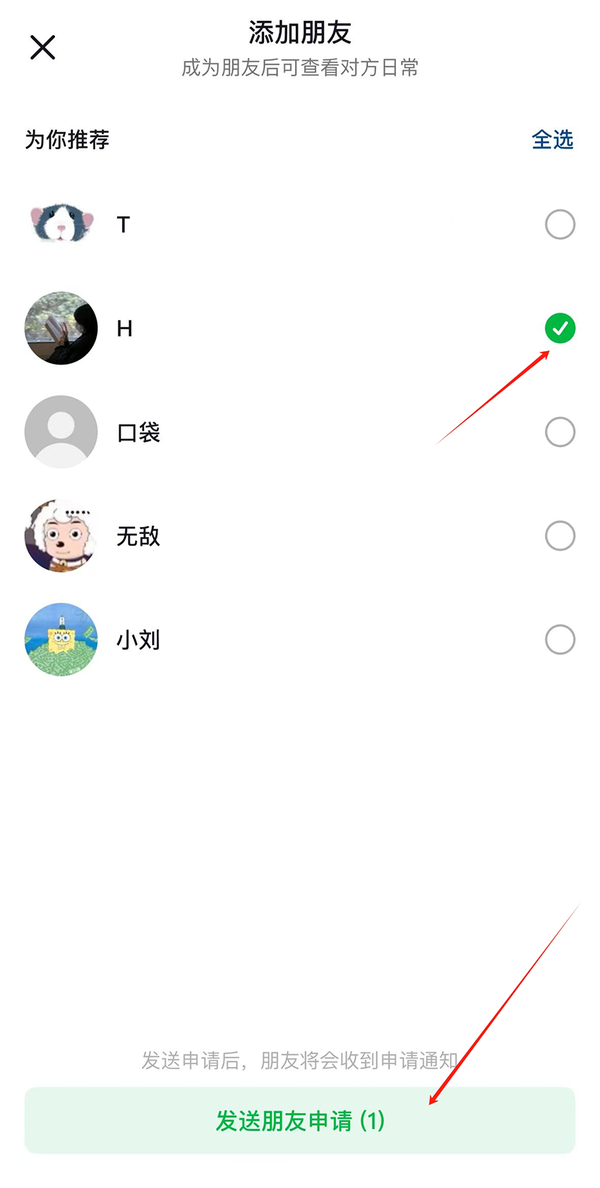Send the friend request with 发送朋友申请

(x=300, y=1121)
